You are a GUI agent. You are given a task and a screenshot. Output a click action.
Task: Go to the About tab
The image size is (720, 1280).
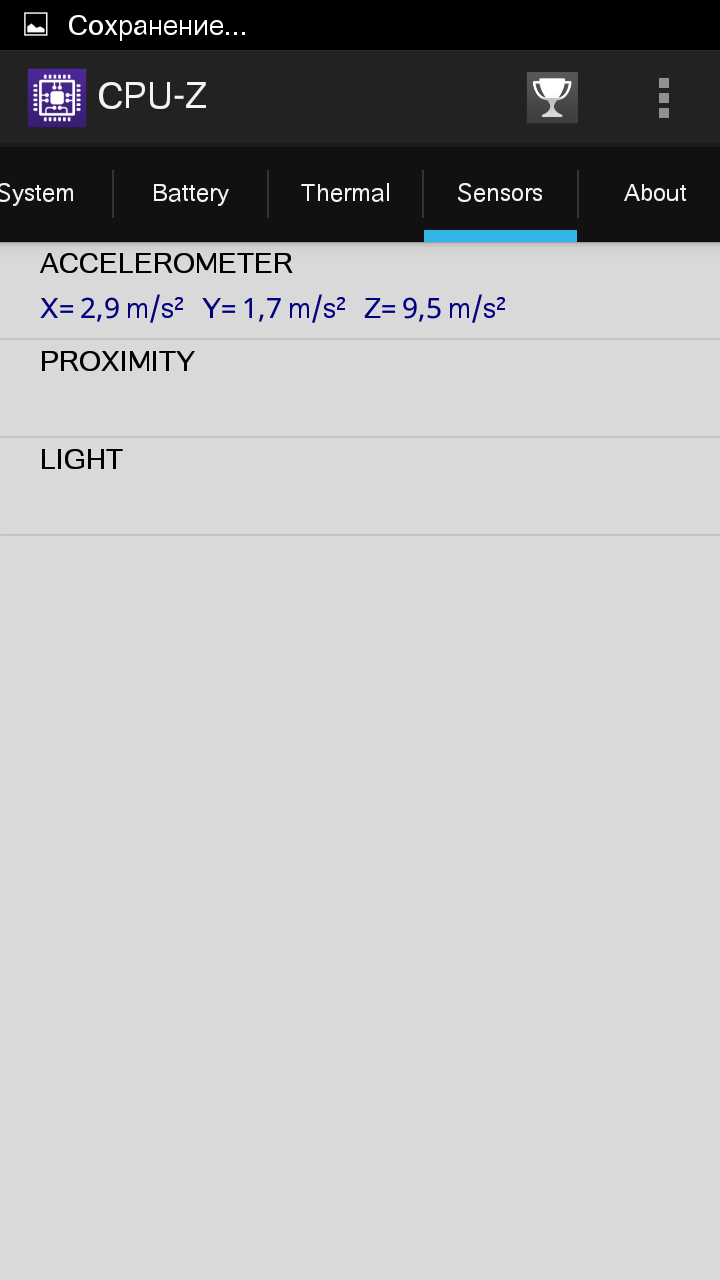coord(655,193)
